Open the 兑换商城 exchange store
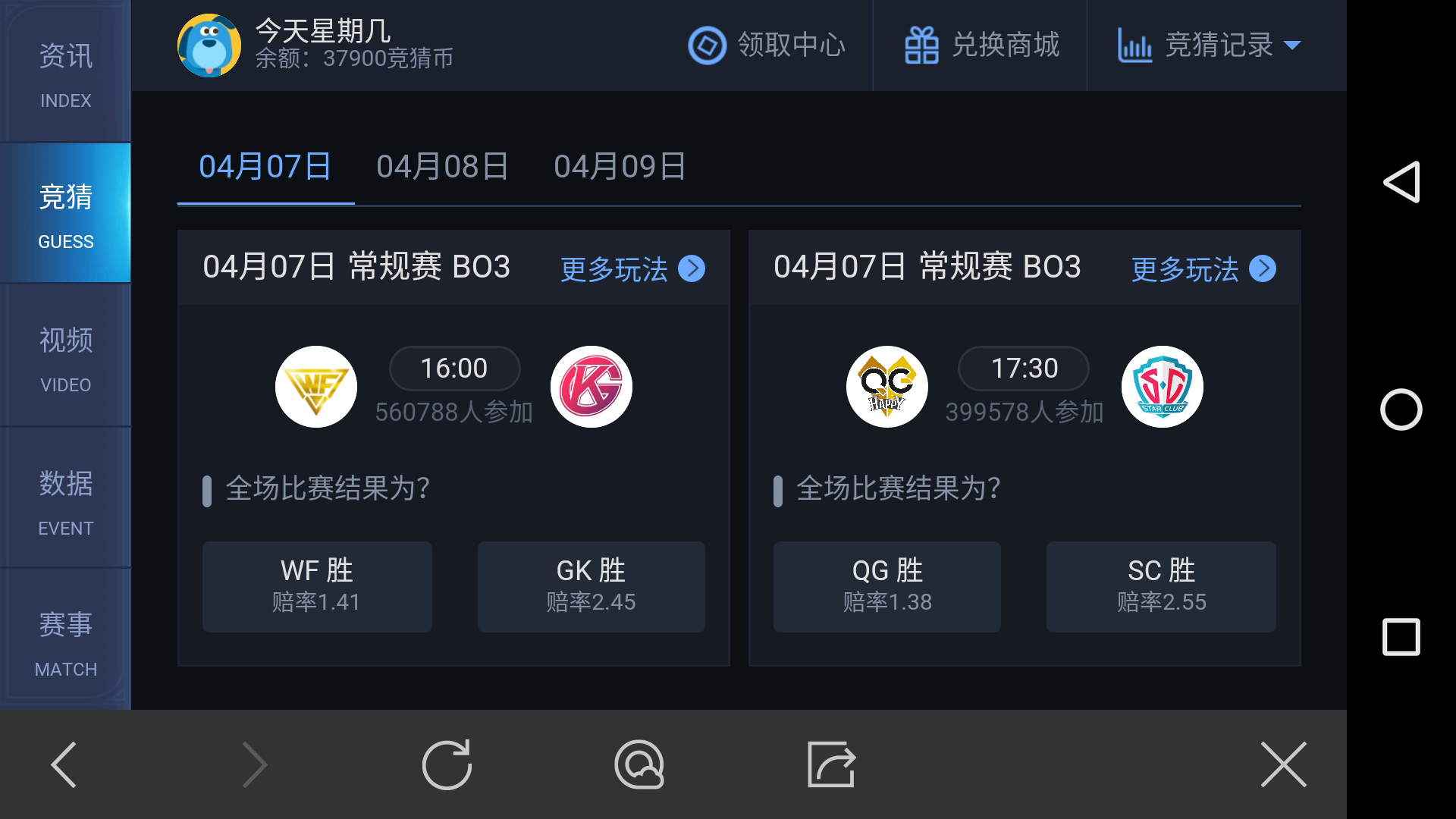1456x819 pixels. click(x=981, y=45)
